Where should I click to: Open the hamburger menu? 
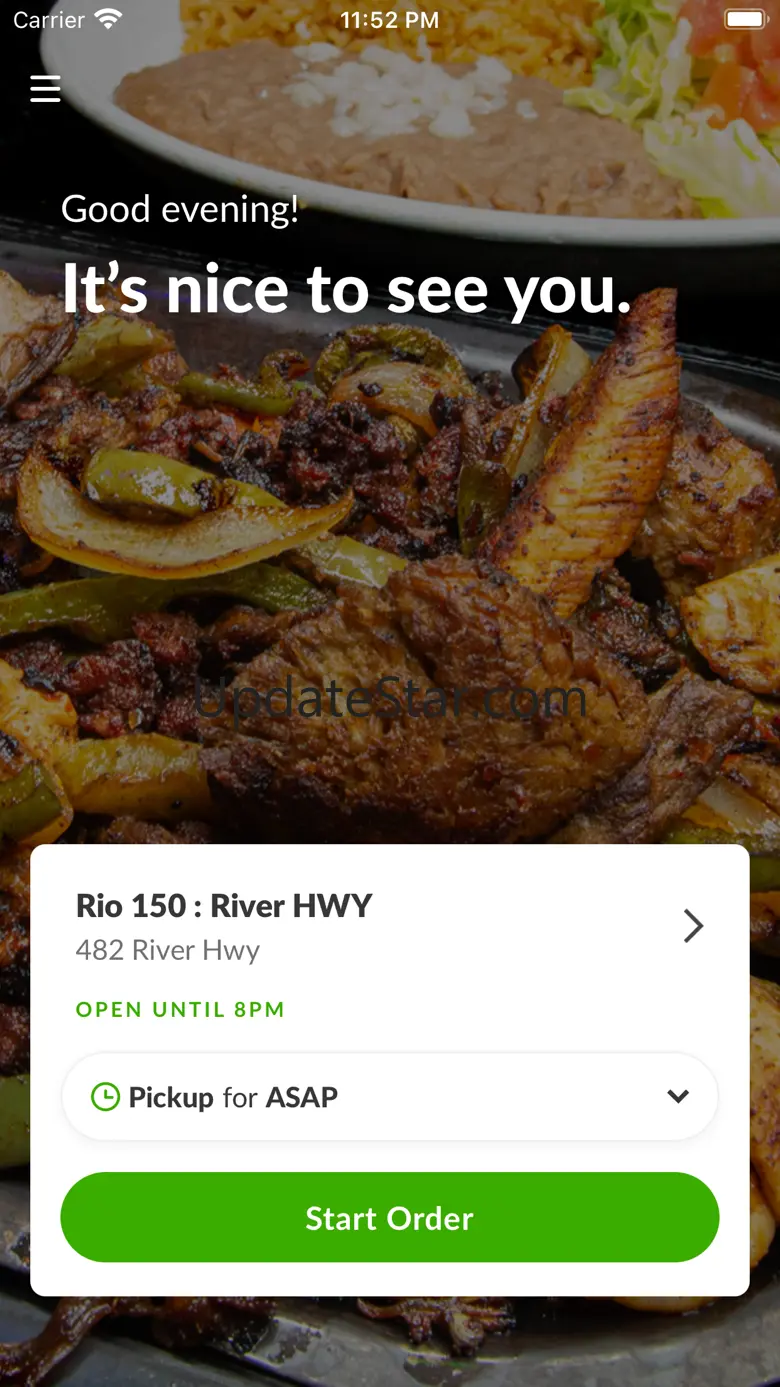point(45,89)
